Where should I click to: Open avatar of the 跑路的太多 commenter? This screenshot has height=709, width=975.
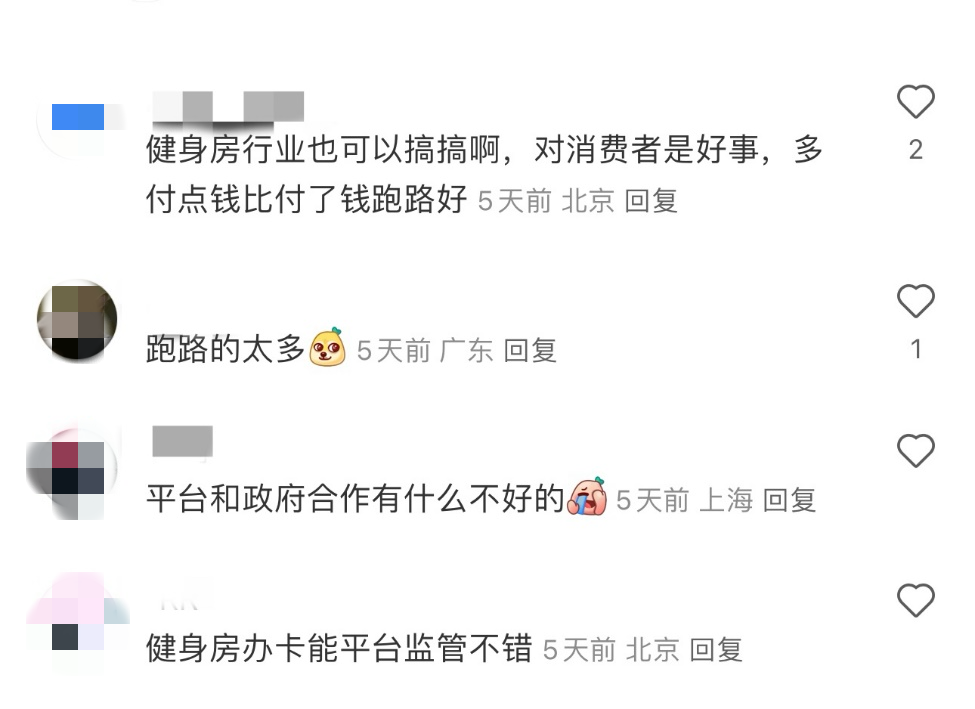tap(77, 320)
